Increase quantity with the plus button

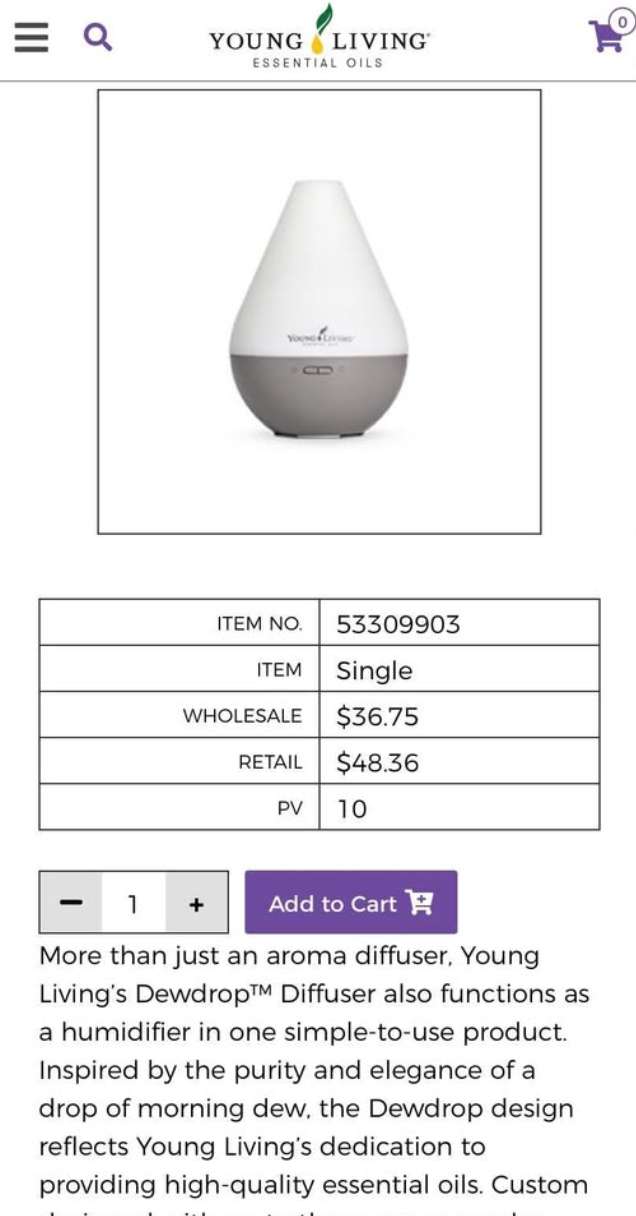coord(196,903)
